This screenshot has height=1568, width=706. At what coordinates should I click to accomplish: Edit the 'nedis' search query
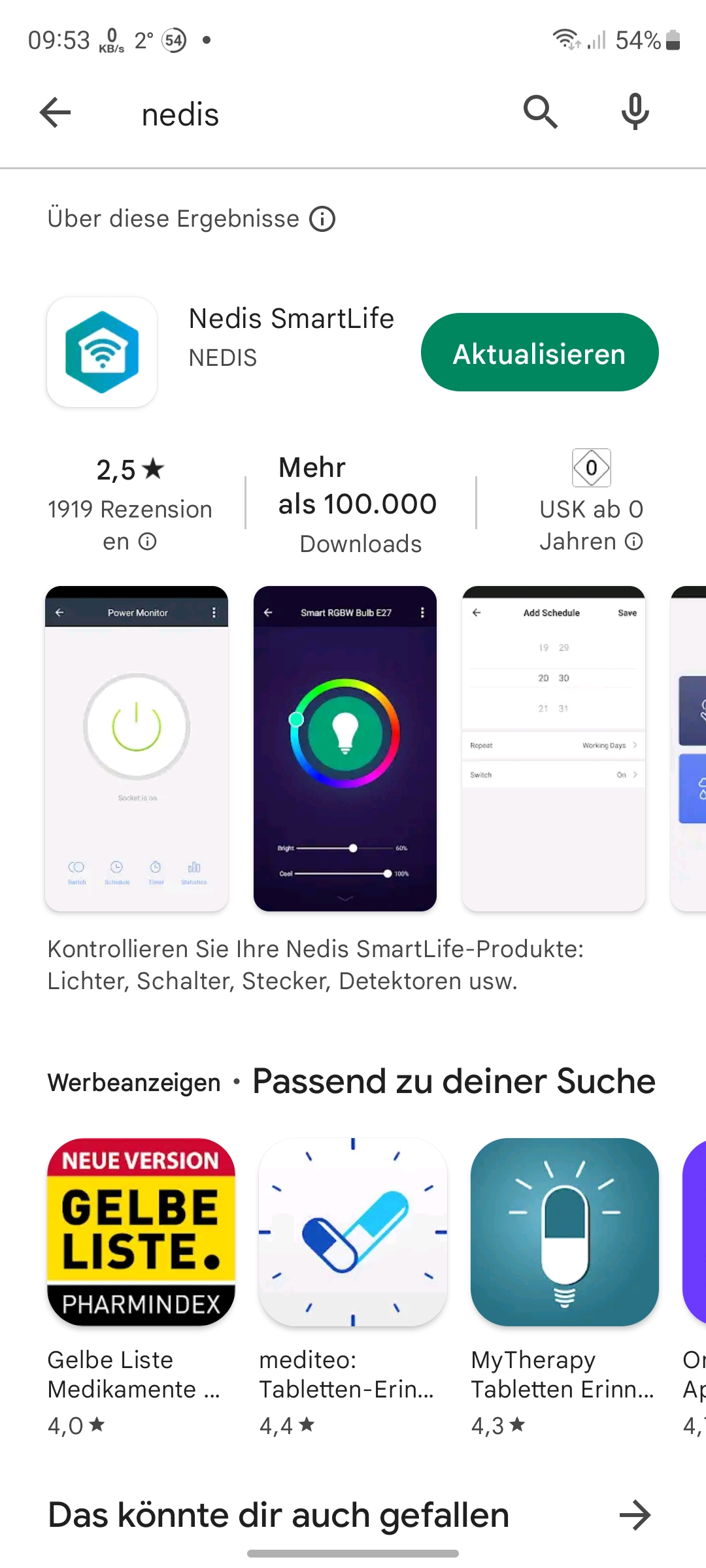click(294, 114)
